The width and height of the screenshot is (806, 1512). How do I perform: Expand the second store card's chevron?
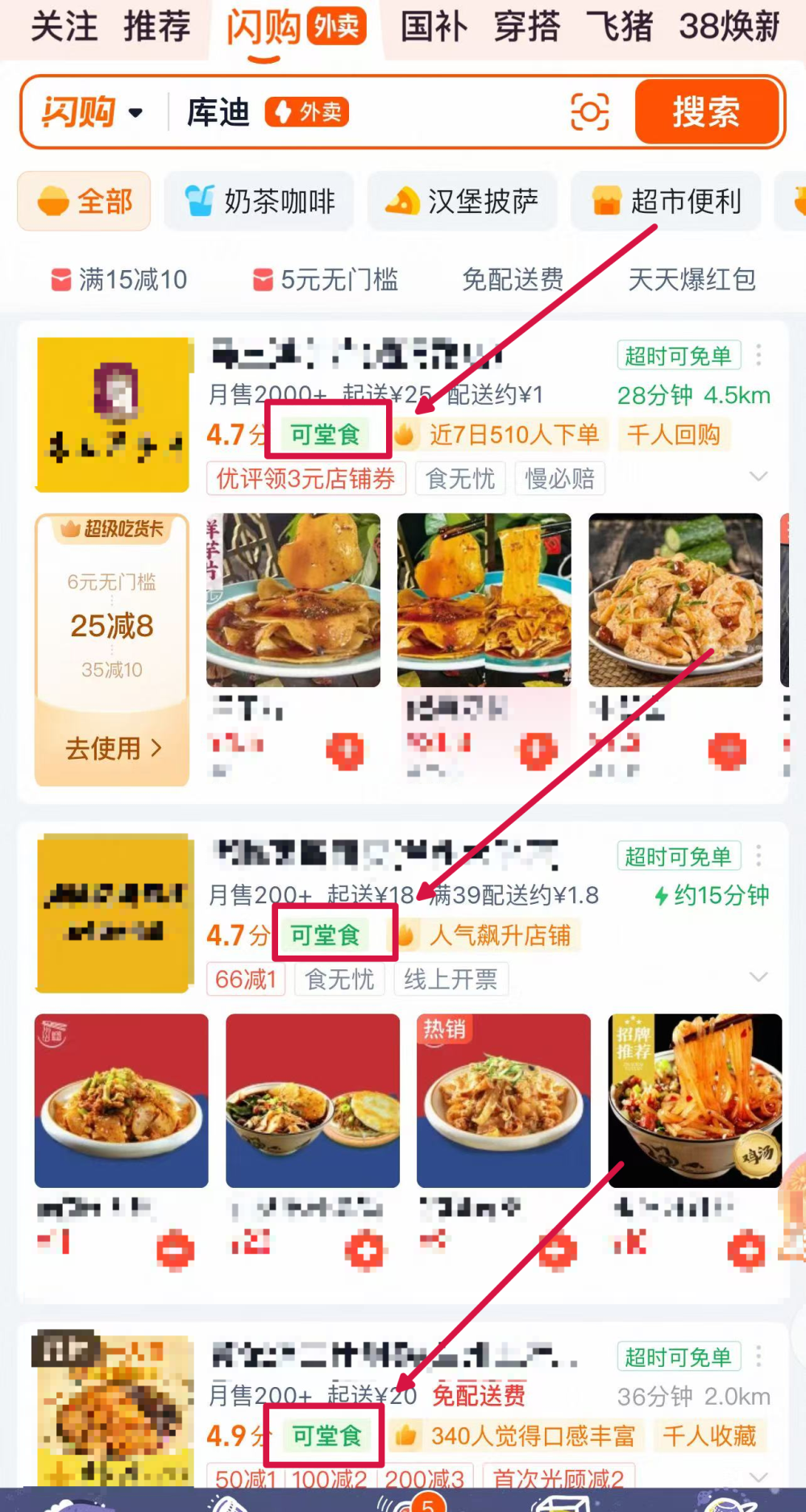click(758, 976)
